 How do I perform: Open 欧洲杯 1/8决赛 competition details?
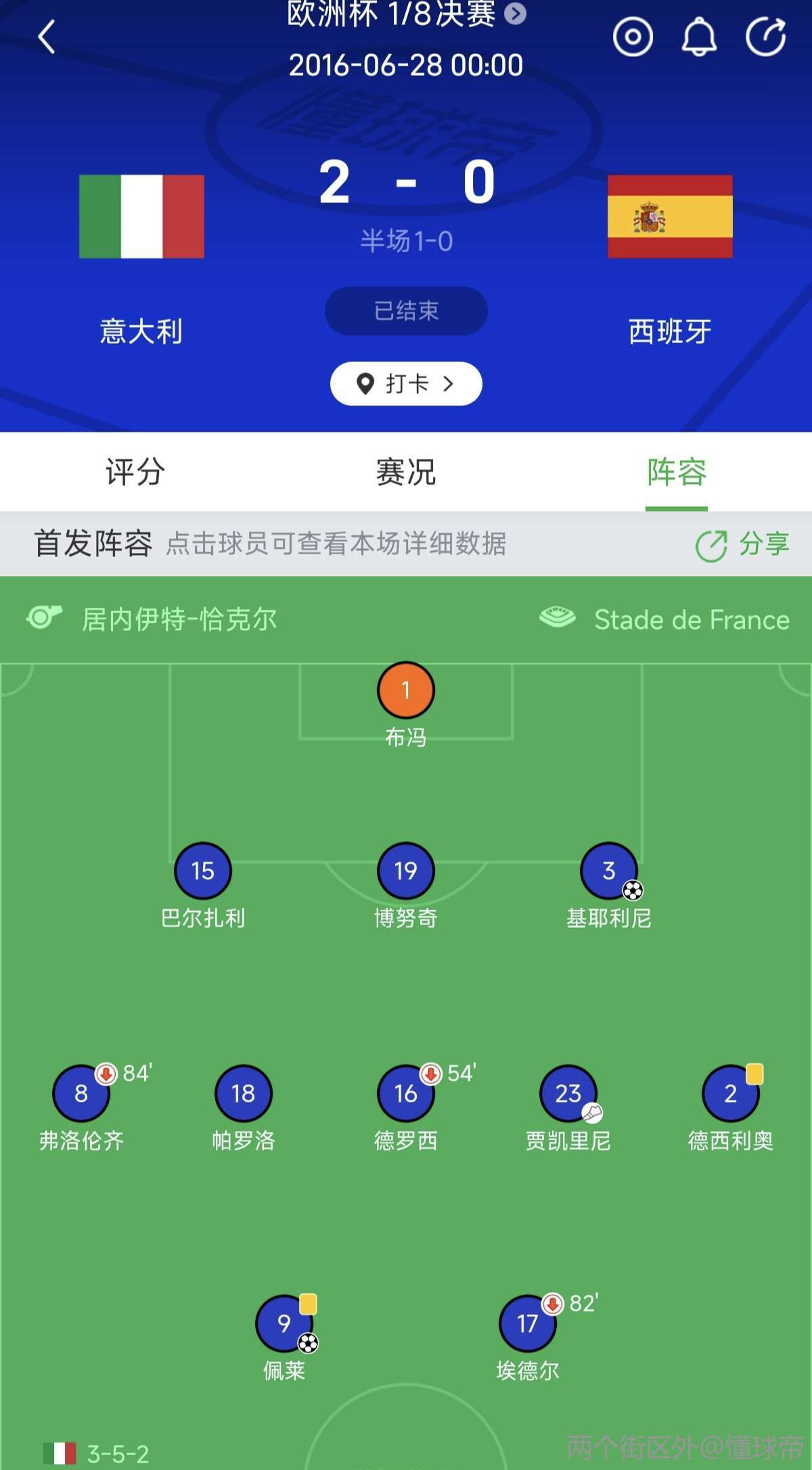pyautogui.click(x=406, y=14)
